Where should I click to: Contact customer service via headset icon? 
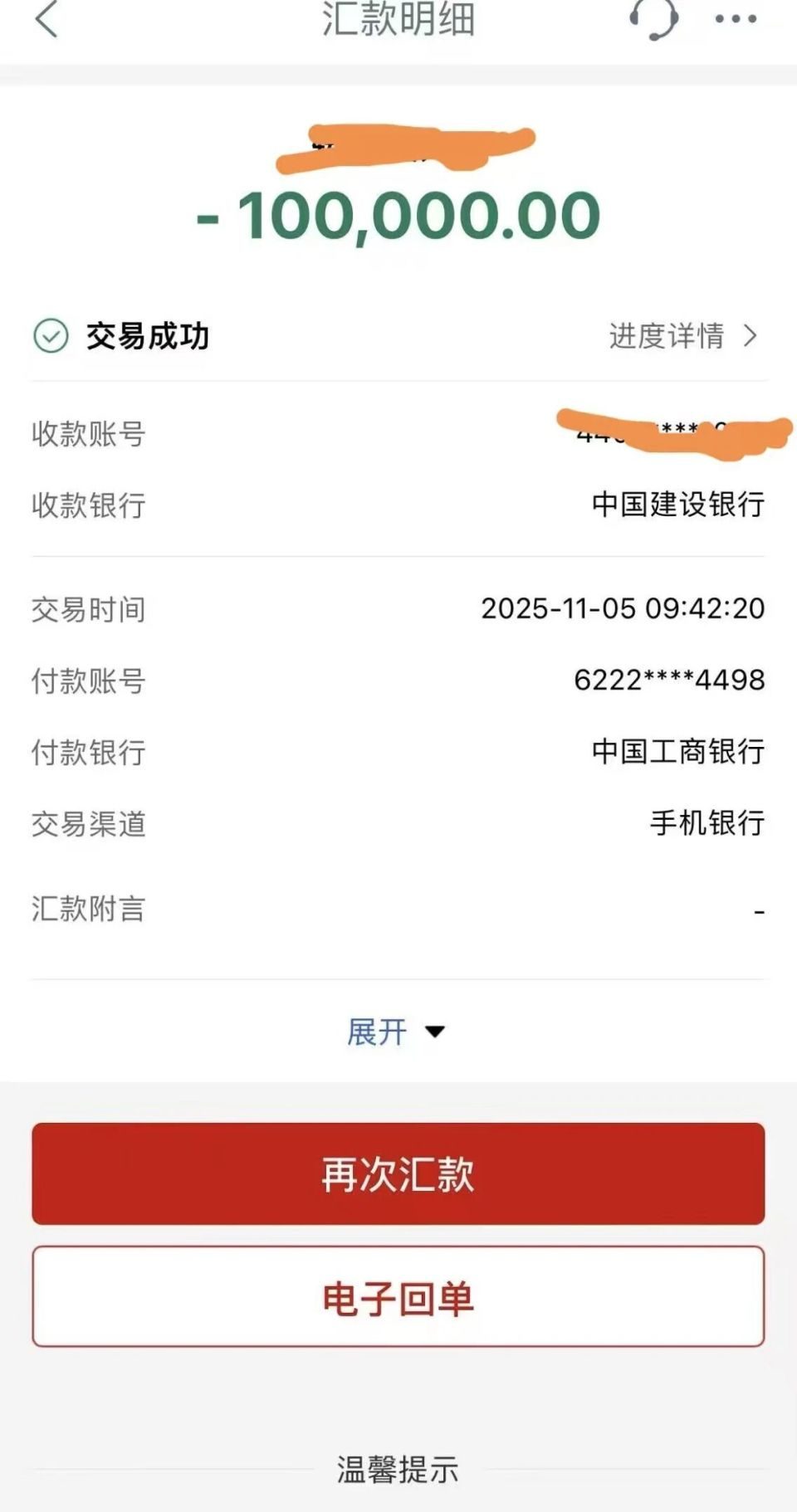(654, 18)
